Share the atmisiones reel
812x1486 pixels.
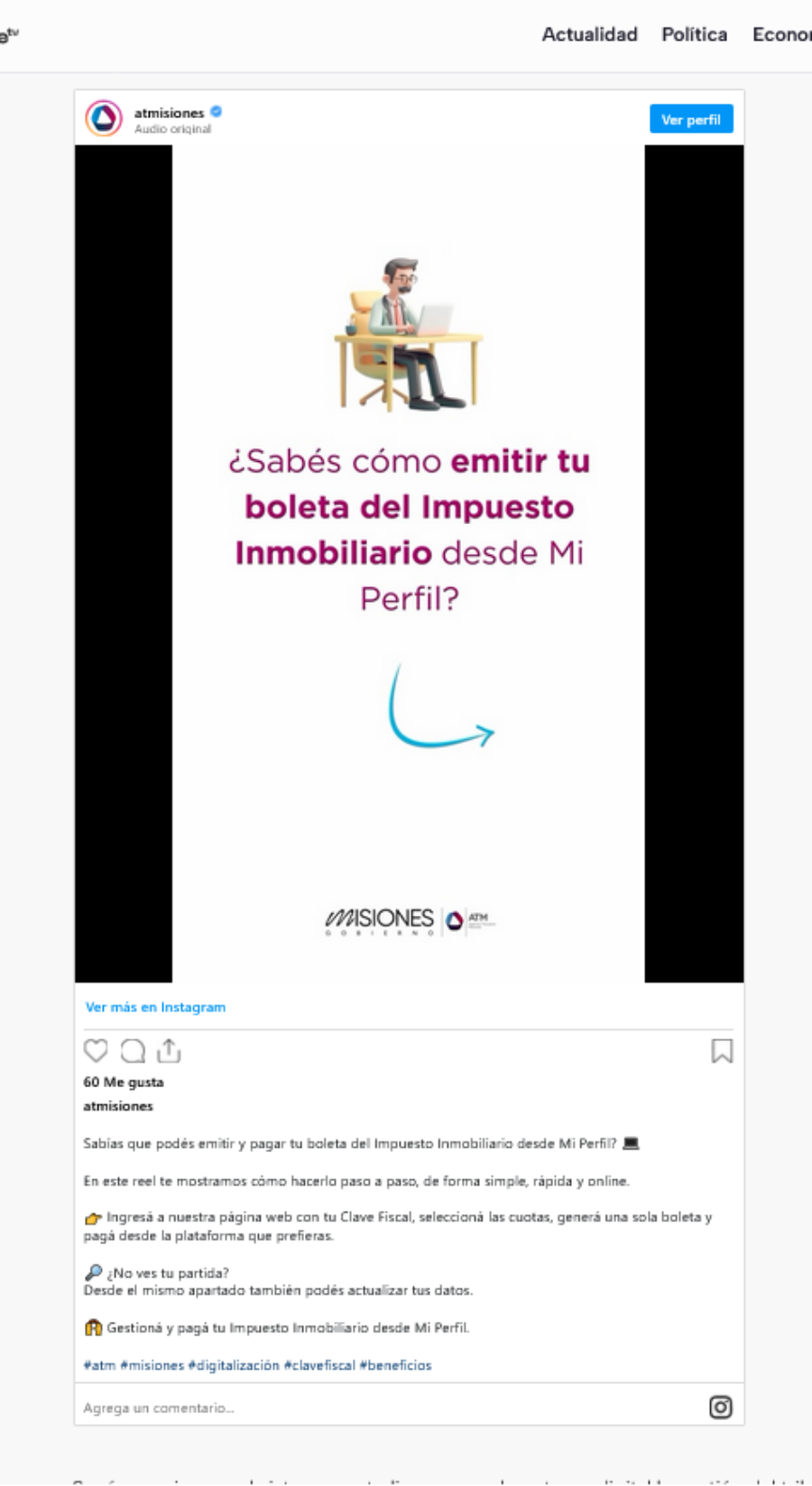click(170, 1050)
